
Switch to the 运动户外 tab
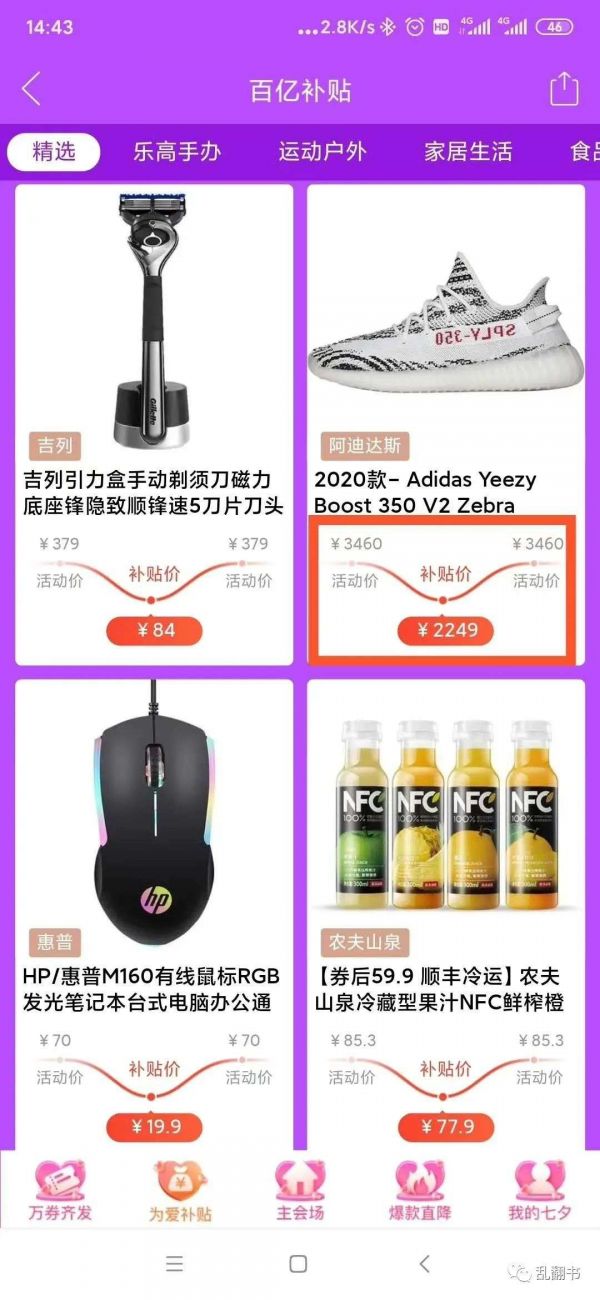pyautogui.click(x=322, y=152)
